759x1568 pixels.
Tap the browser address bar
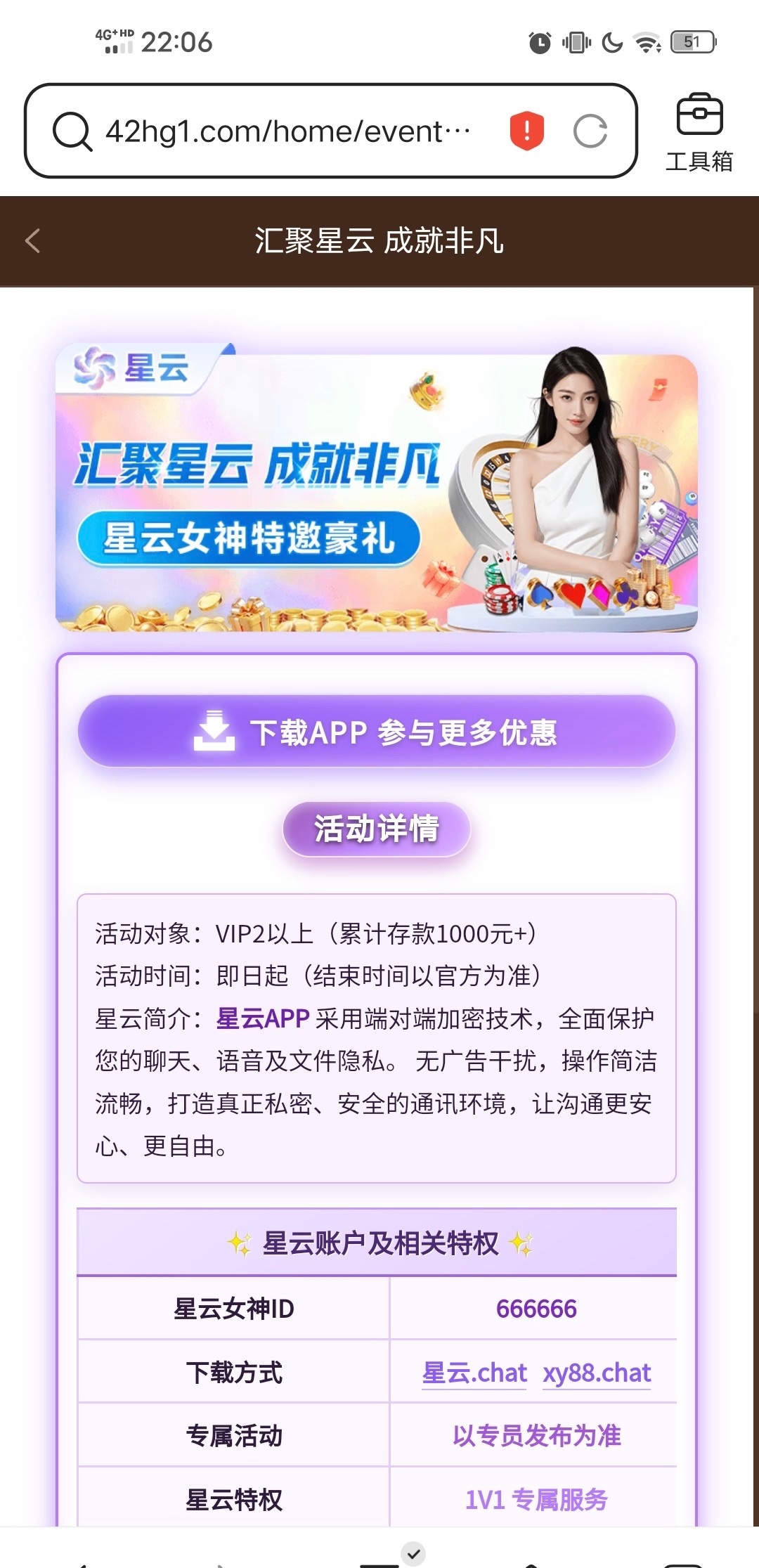click(x=287, y=131)
